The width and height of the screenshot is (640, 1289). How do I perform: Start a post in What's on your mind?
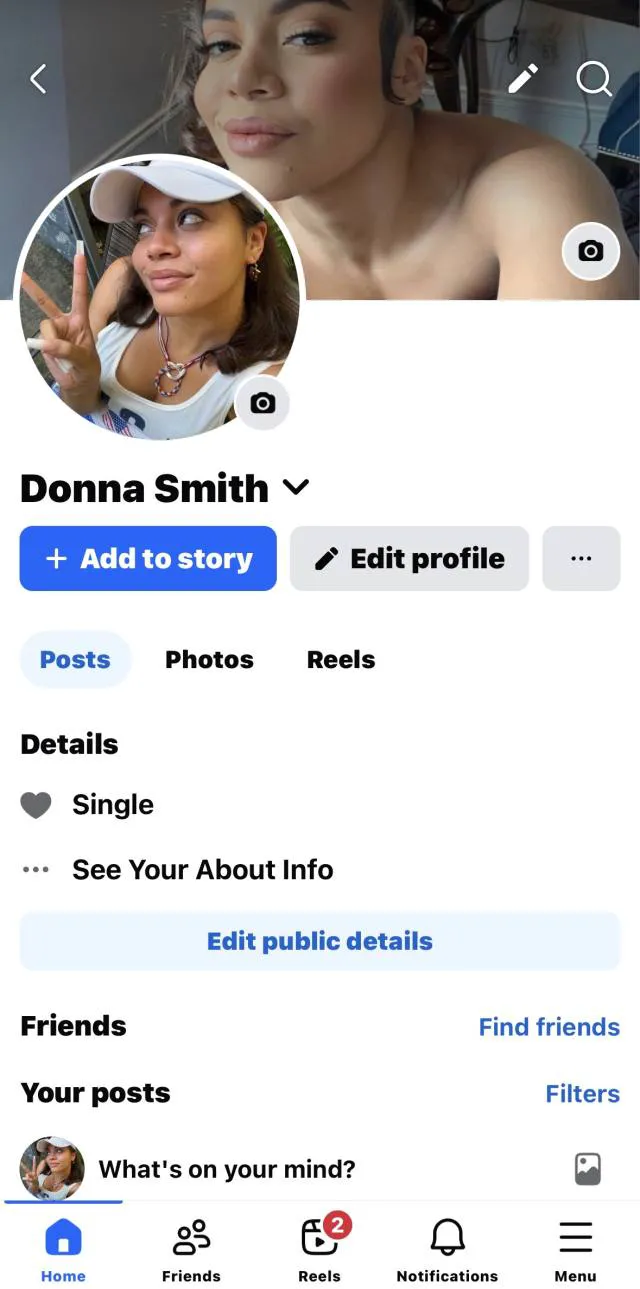coord(227,1169)
